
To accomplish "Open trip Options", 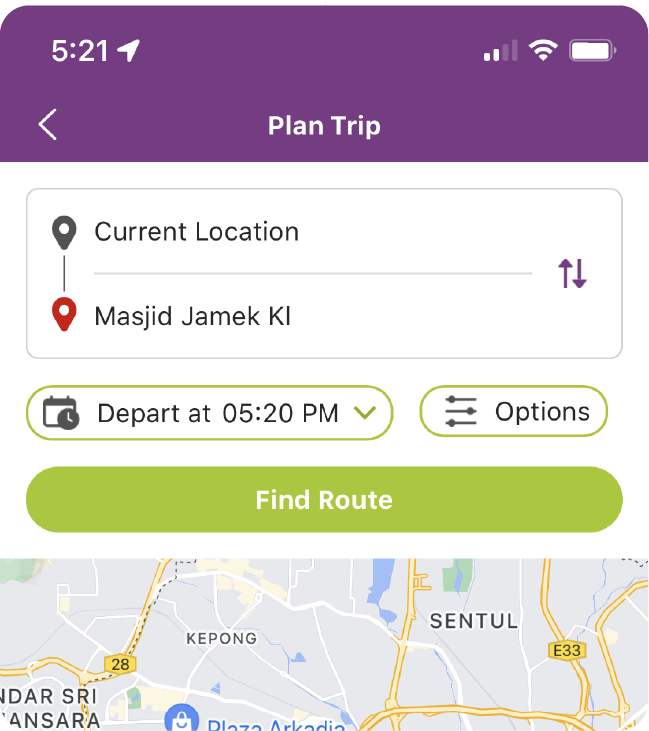I will [514, 412].
